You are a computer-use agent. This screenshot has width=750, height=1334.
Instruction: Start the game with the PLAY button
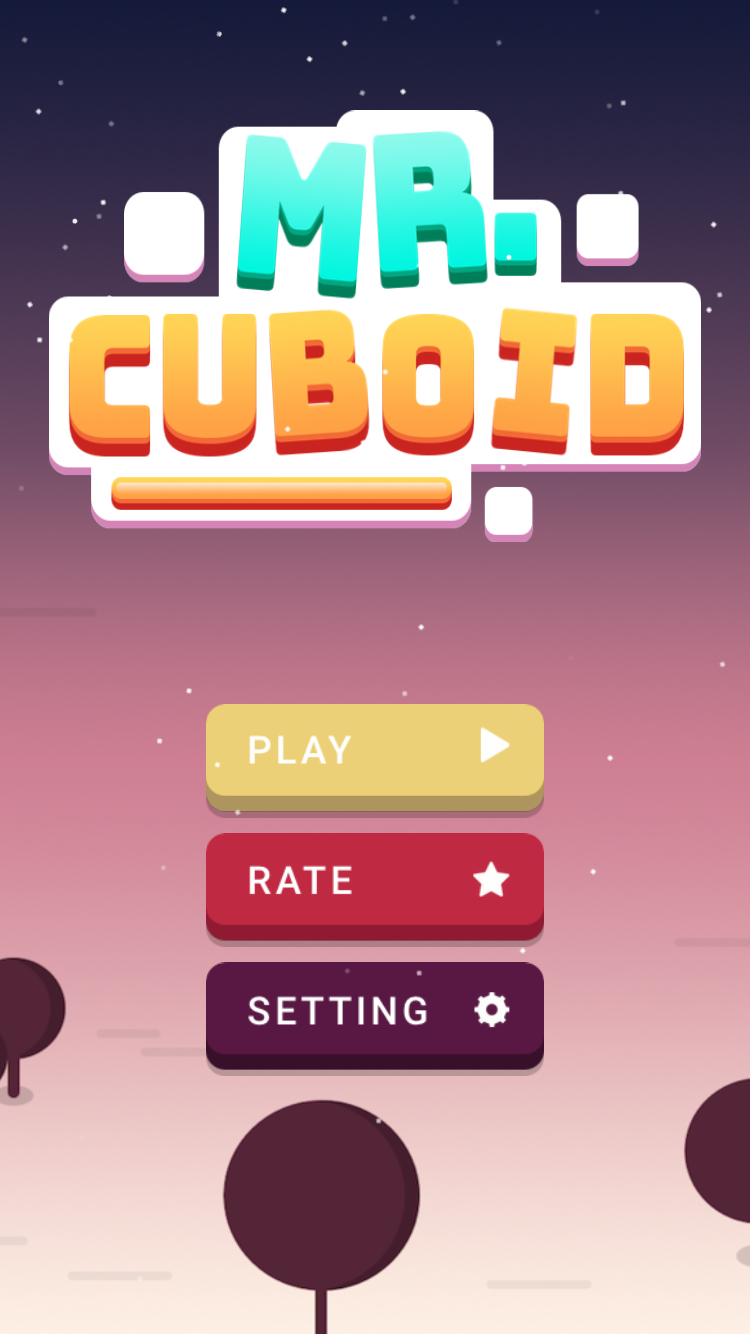pyautogui.click(x=374, y=750)
